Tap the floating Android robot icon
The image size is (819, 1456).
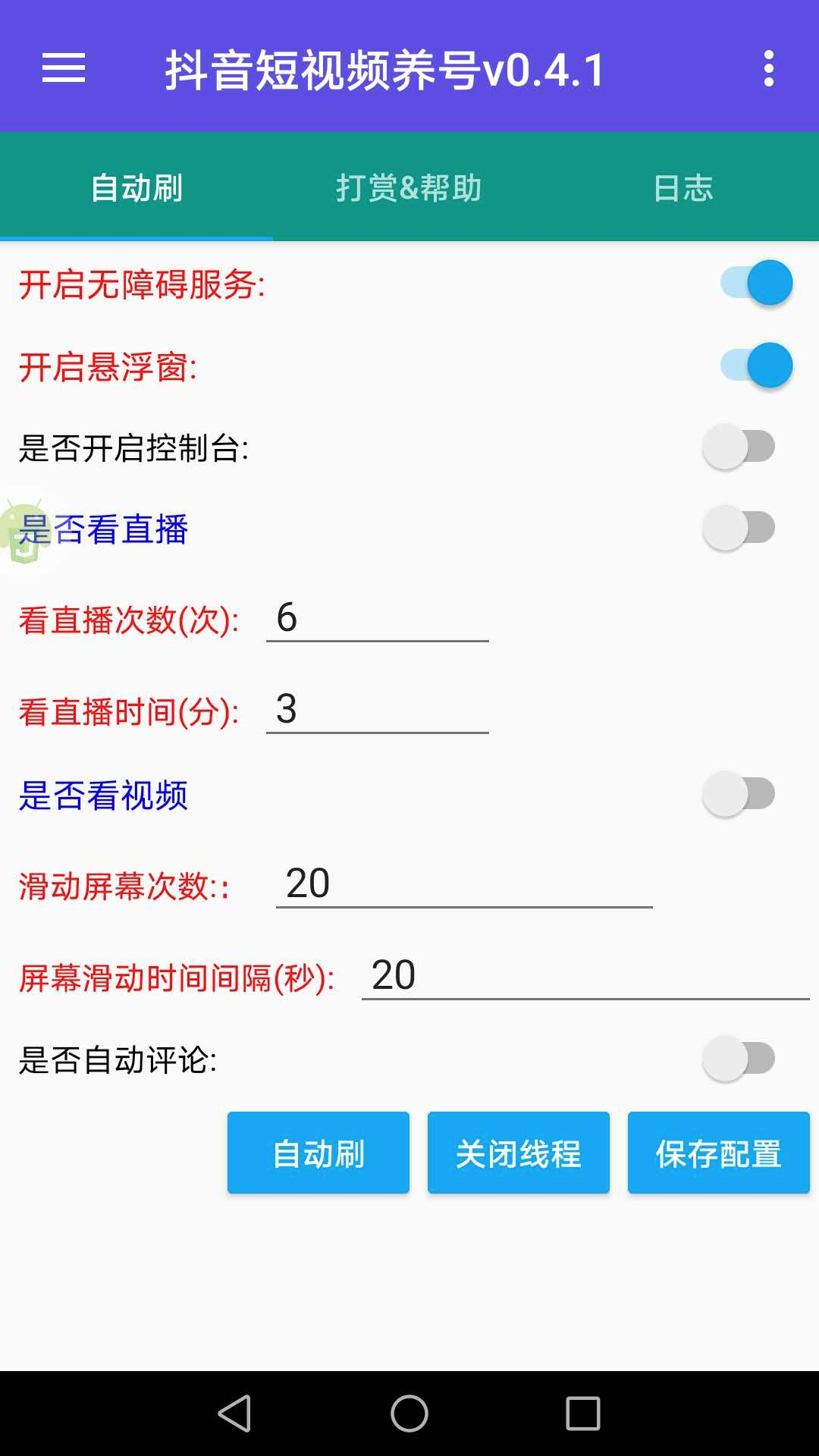(23, 532)
